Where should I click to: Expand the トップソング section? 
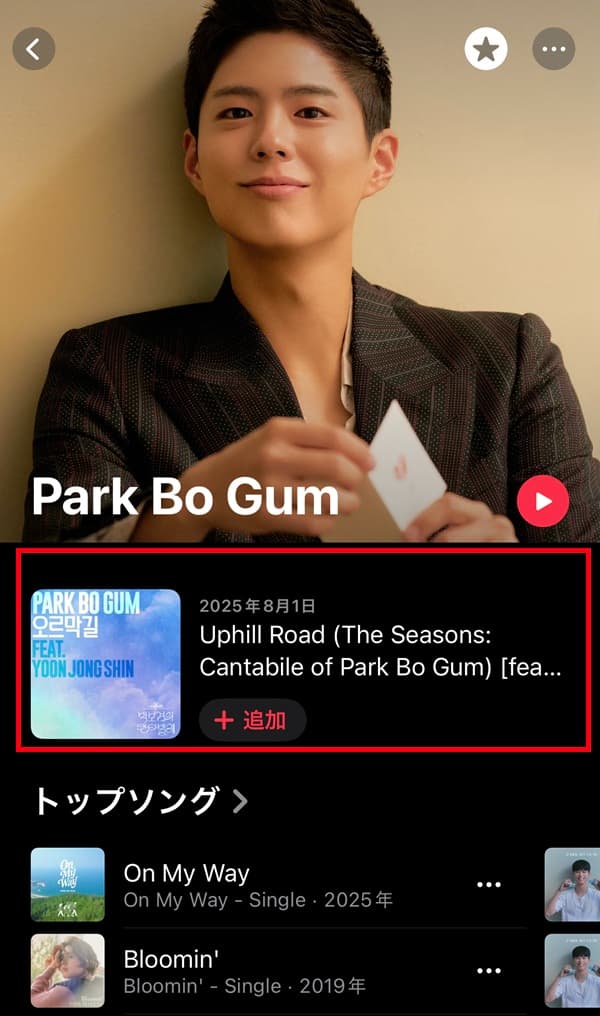(x=140, y=801)
